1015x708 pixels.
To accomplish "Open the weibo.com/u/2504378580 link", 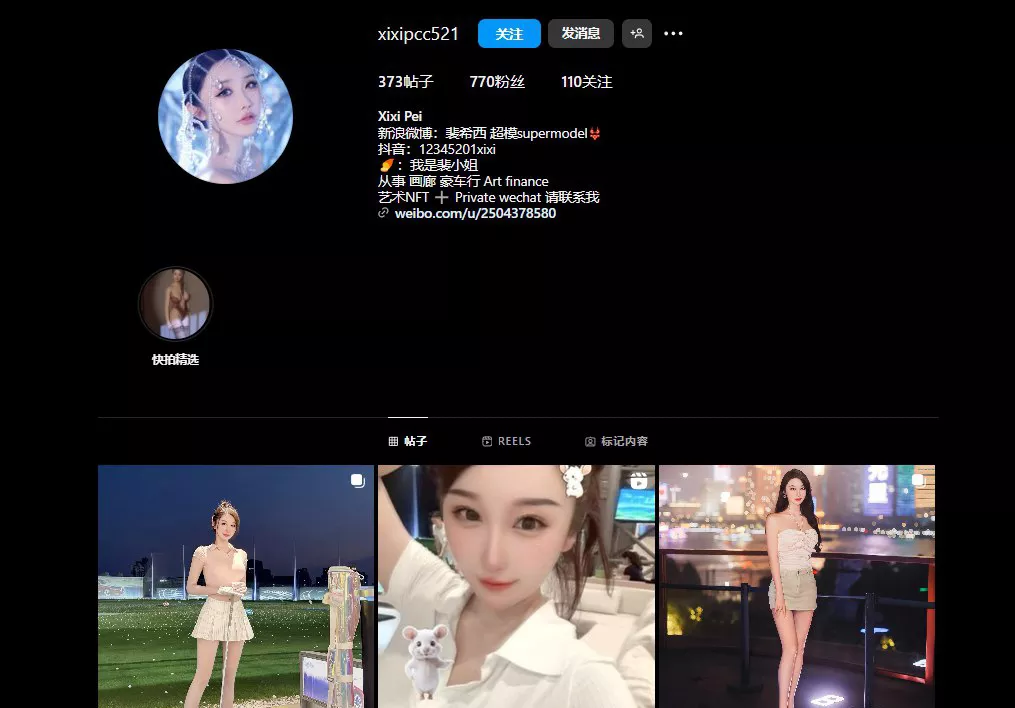I will [474, 214].
